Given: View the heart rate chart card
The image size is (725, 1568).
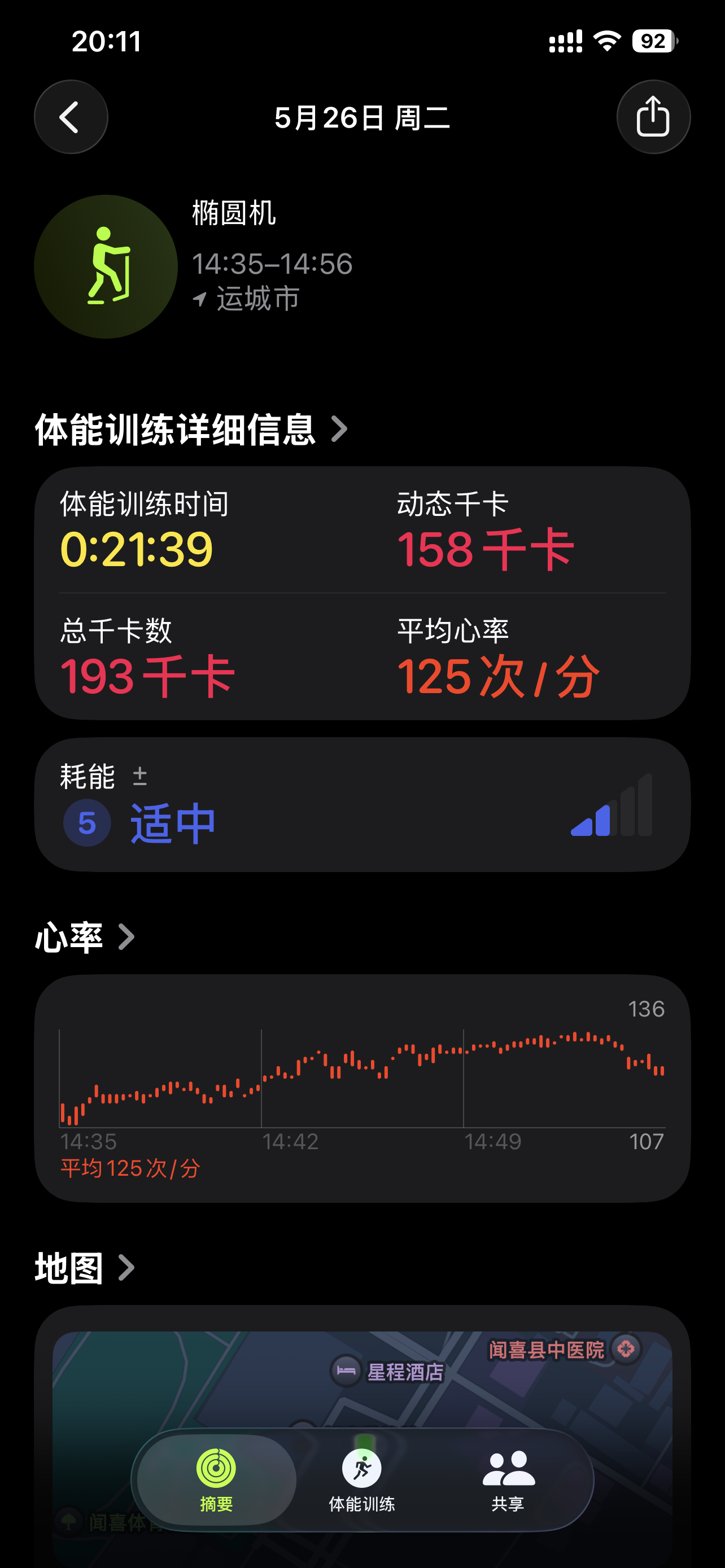Looking at the screenshot, I should [362, 1088].
